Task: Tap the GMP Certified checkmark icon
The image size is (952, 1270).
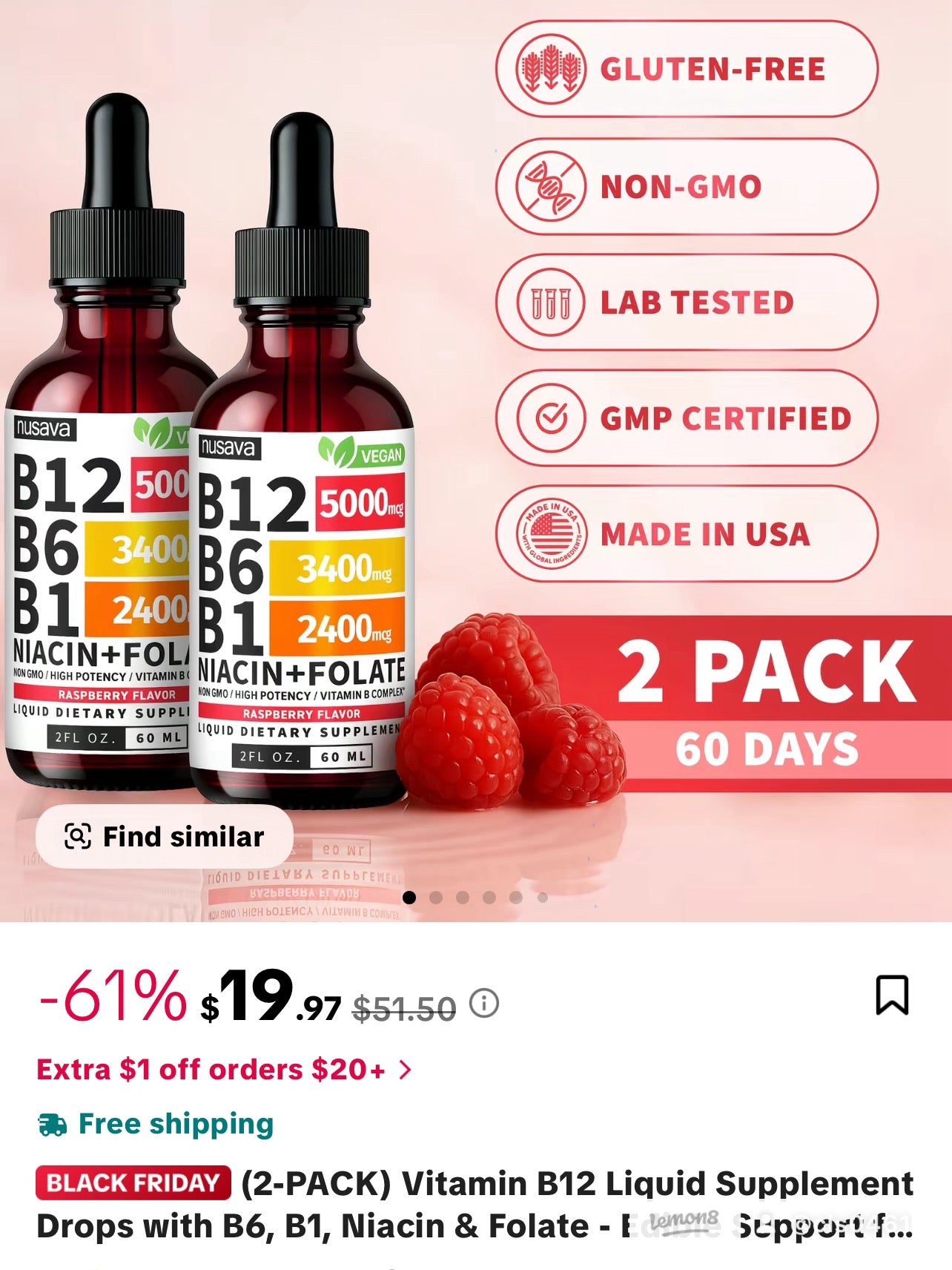Action: click(550, 416)
